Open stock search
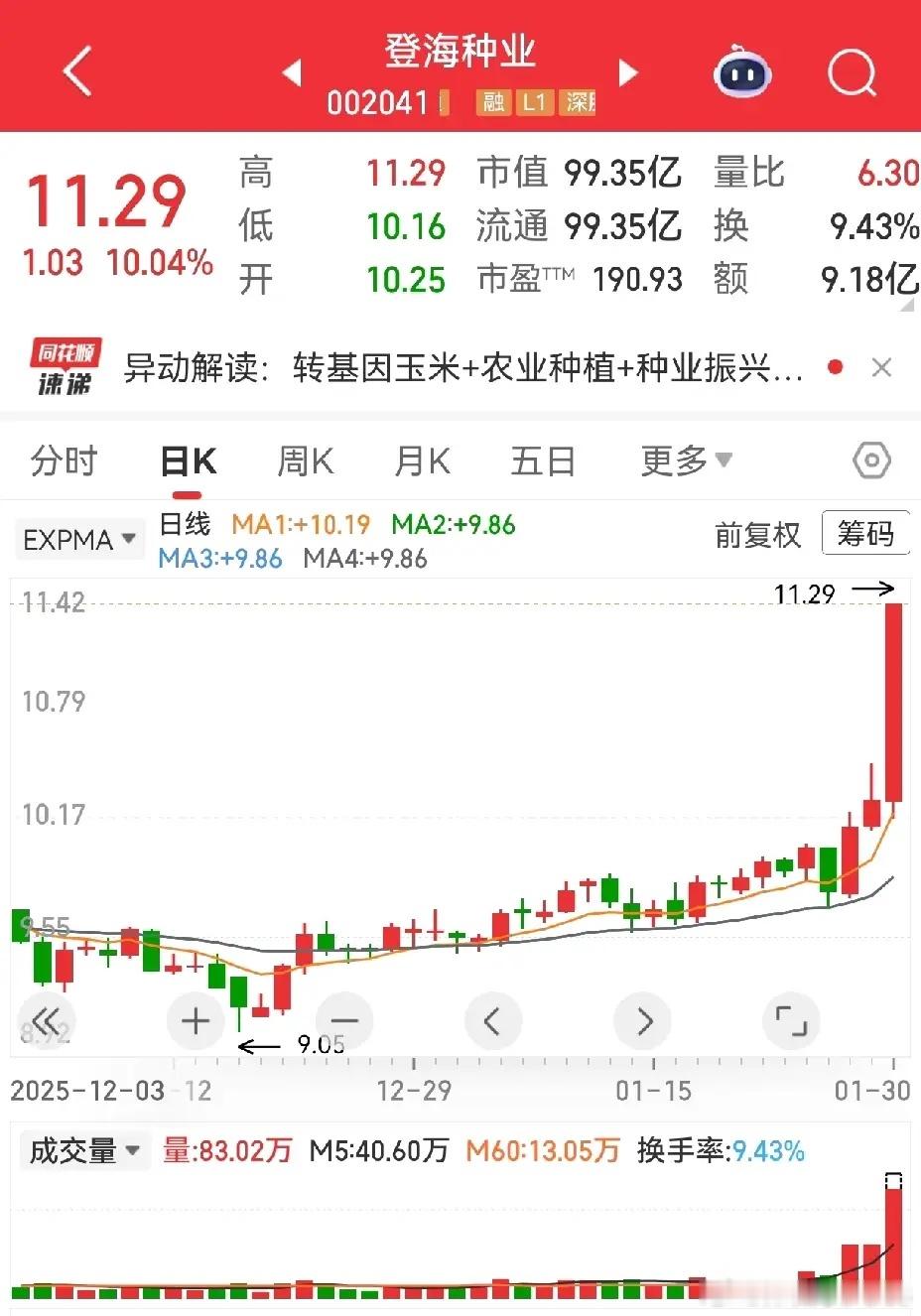This screenshot has height=1316, width=921. (x=852, y=72)
